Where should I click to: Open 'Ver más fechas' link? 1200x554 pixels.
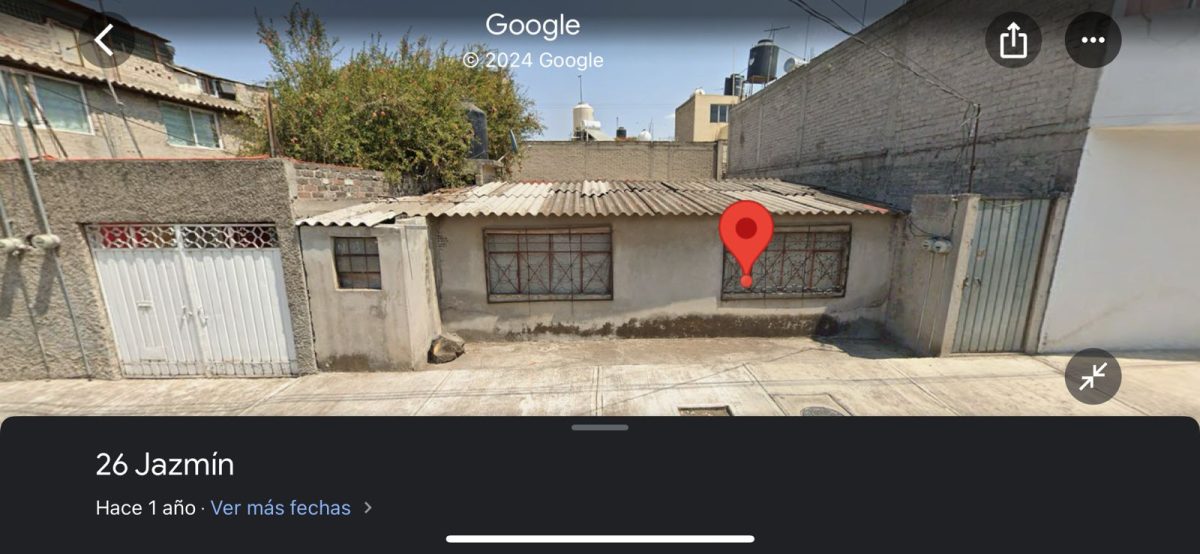(x=281, y=508)
